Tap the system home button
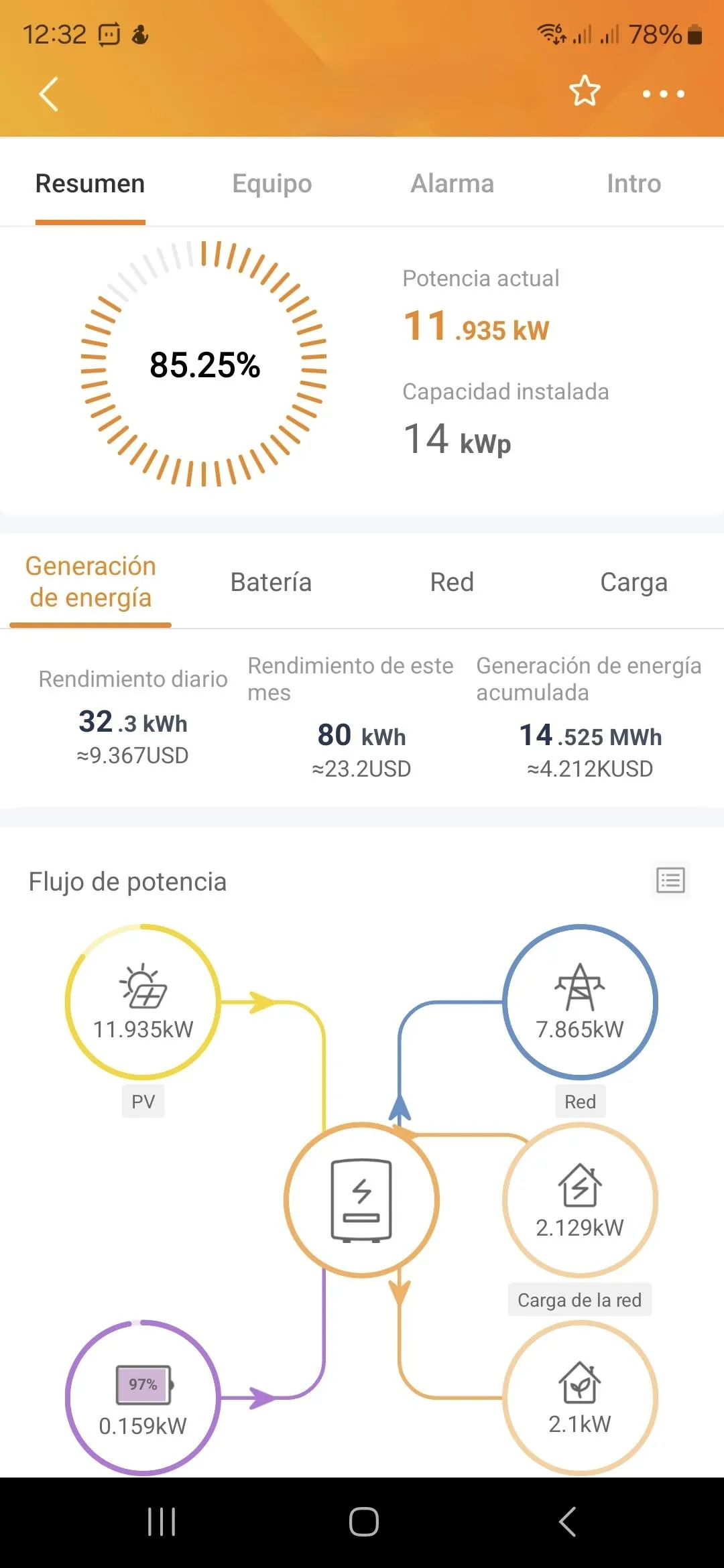724x1568 pixels. [363, 1521]
